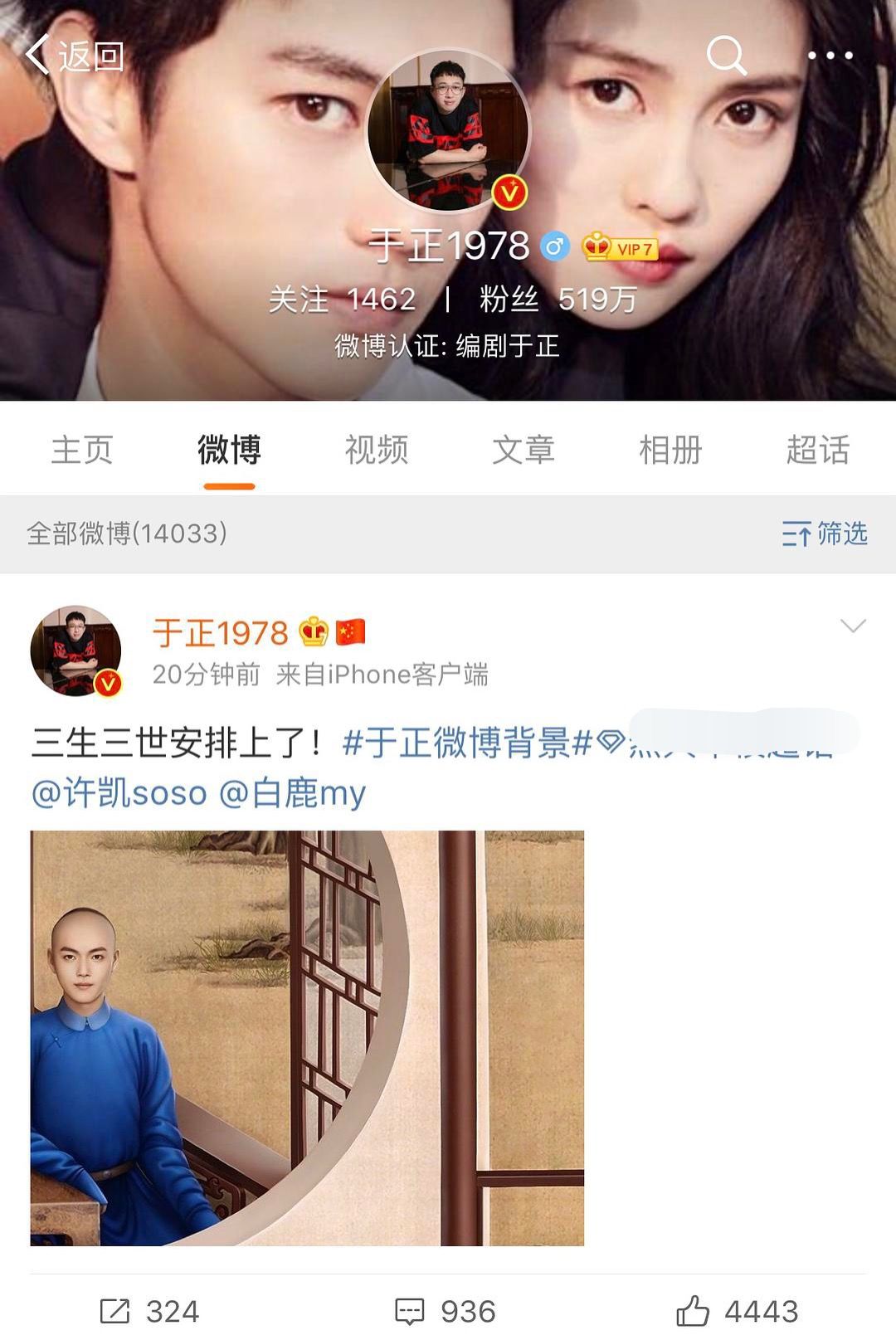The height and width of the screenshot is (1335, 896).
Task: Open the @许凯soso mention
Action: [119, 793]
